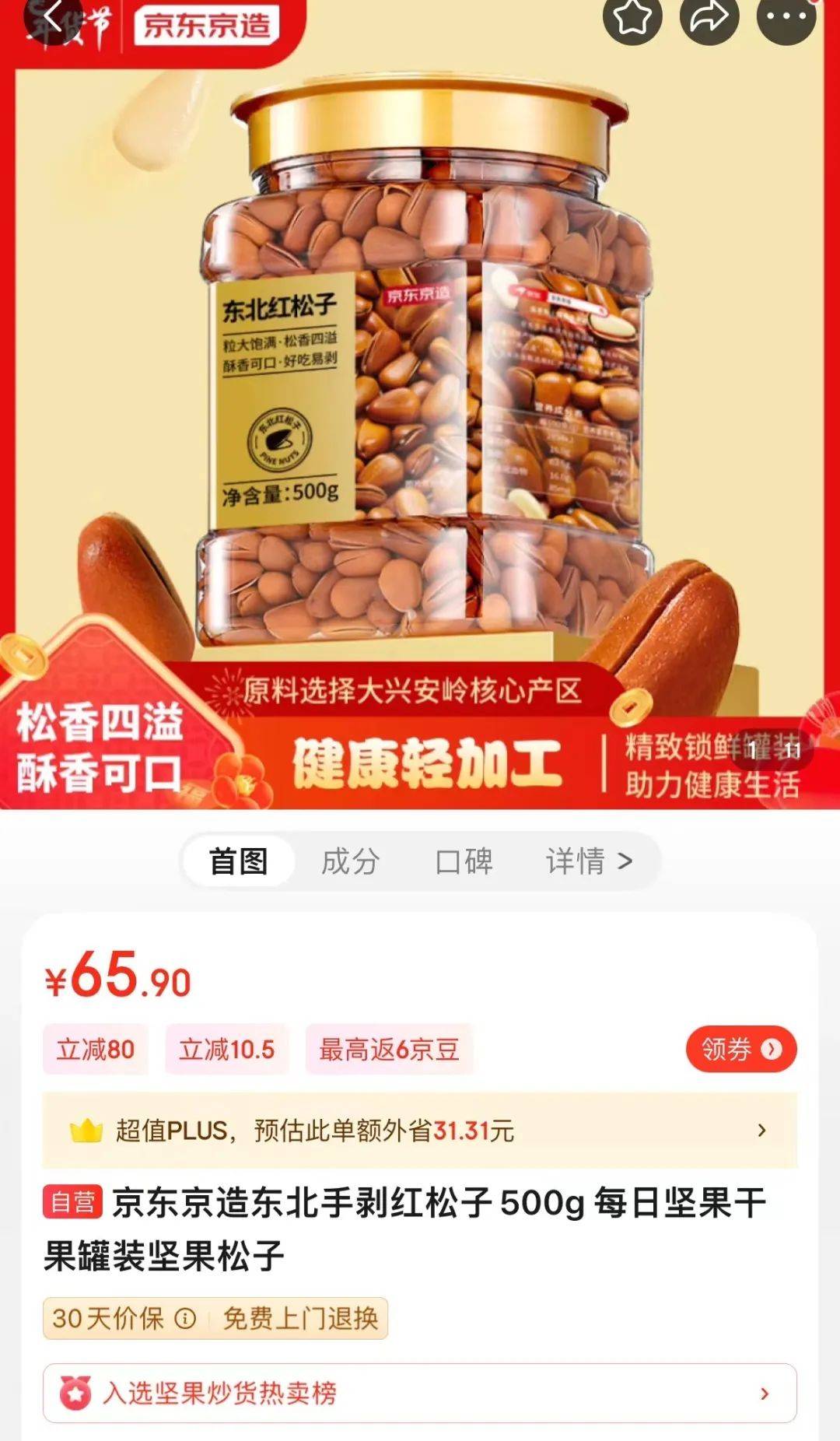The width and height of the screenshot is (840, 1441).
Task: Open the 超值PLUS savings row
Action: tap(420, 1131)
